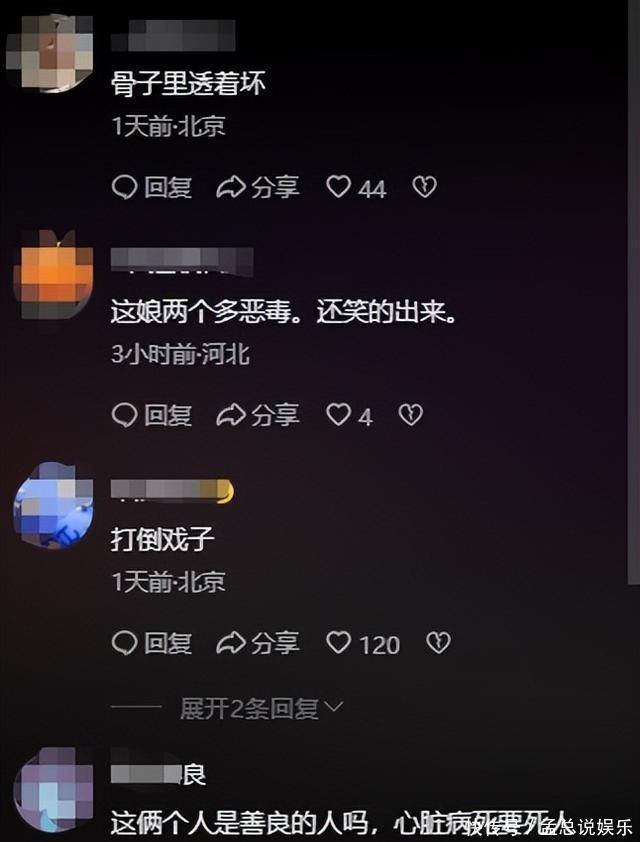The width and height of the screenshot is (640, 842).
Task: Dislike the comment "骨子里透着坏"
Action: (x=425, y=187)
